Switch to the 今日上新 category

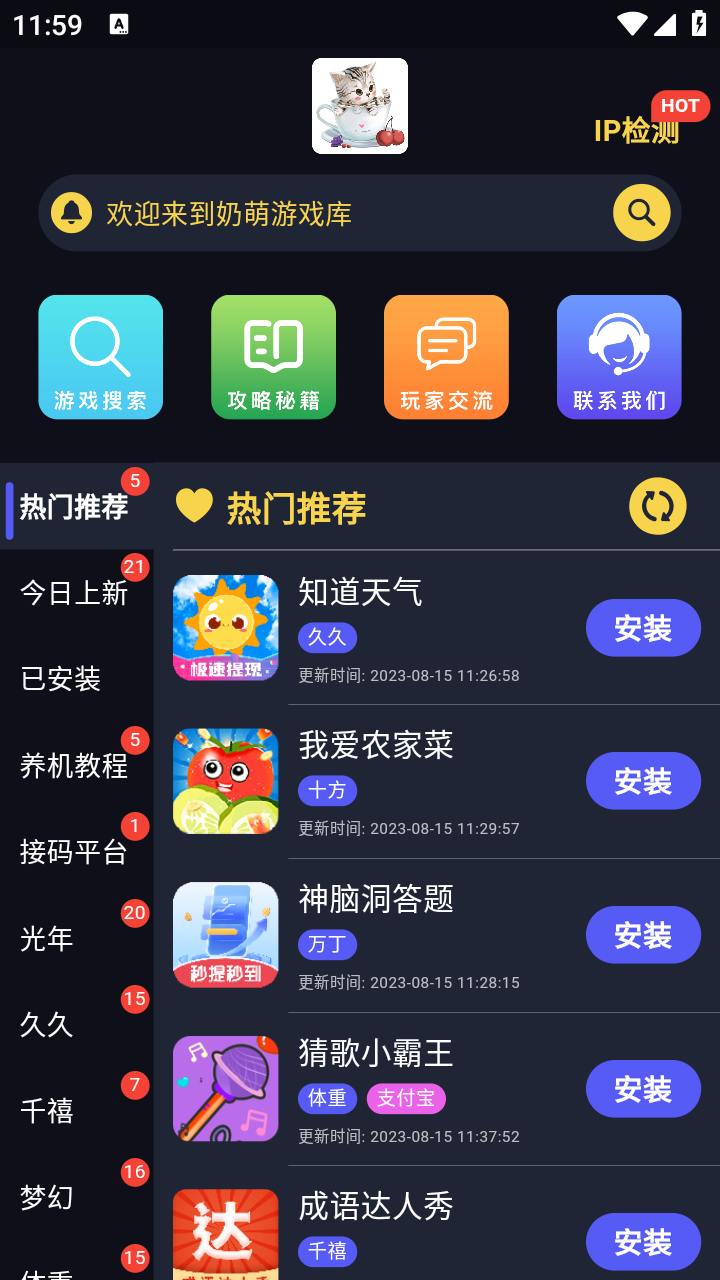(74, 593)
